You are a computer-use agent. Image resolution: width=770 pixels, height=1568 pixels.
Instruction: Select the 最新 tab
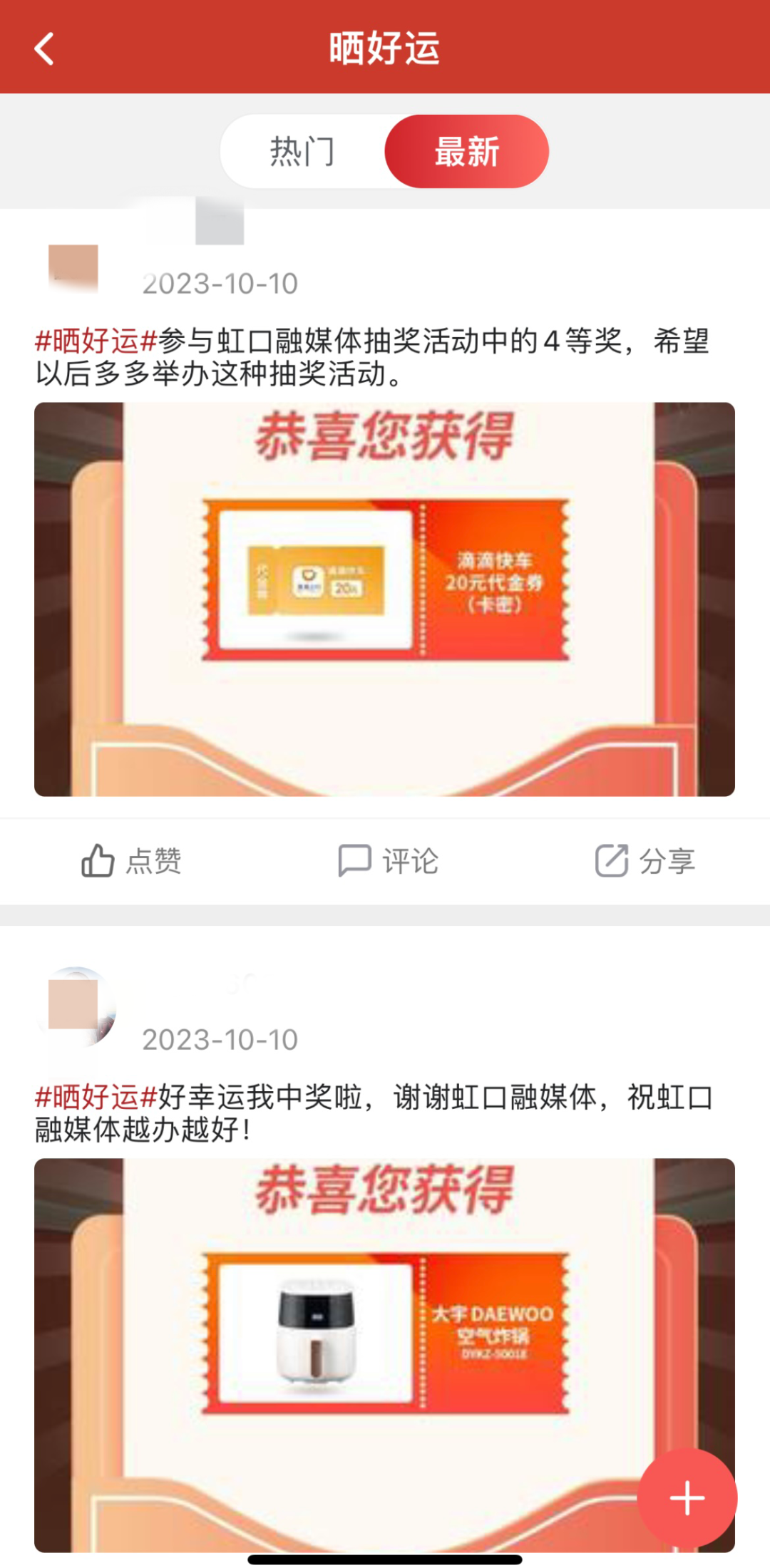(x=467, y=152)
